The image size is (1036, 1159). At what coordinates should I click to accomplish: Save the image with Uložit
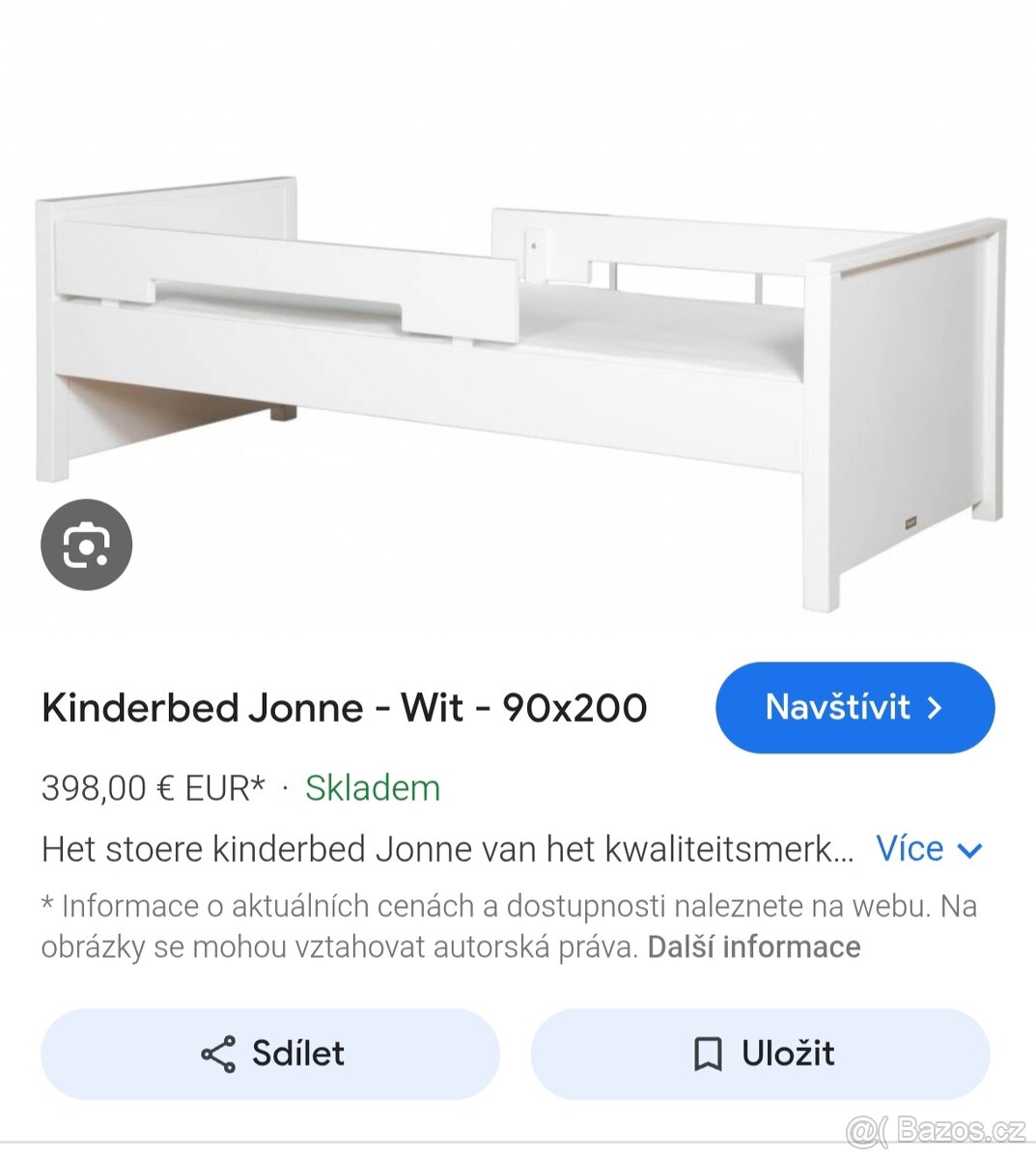point(761,1054)
